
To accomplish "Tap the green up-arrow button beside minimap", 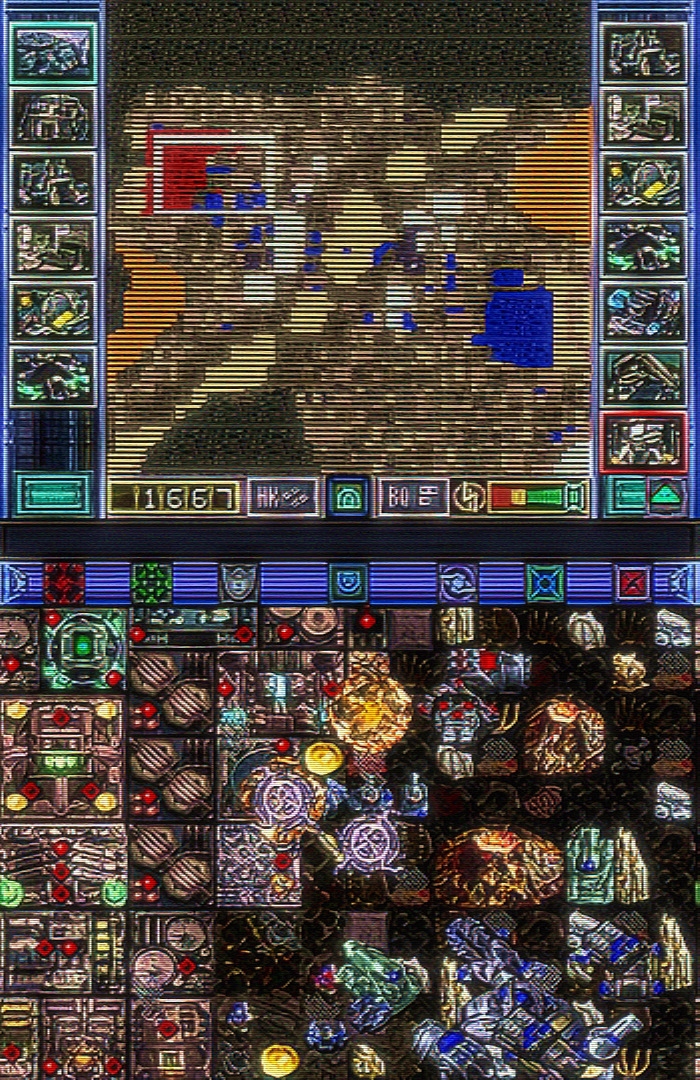I will pos(666,495).
